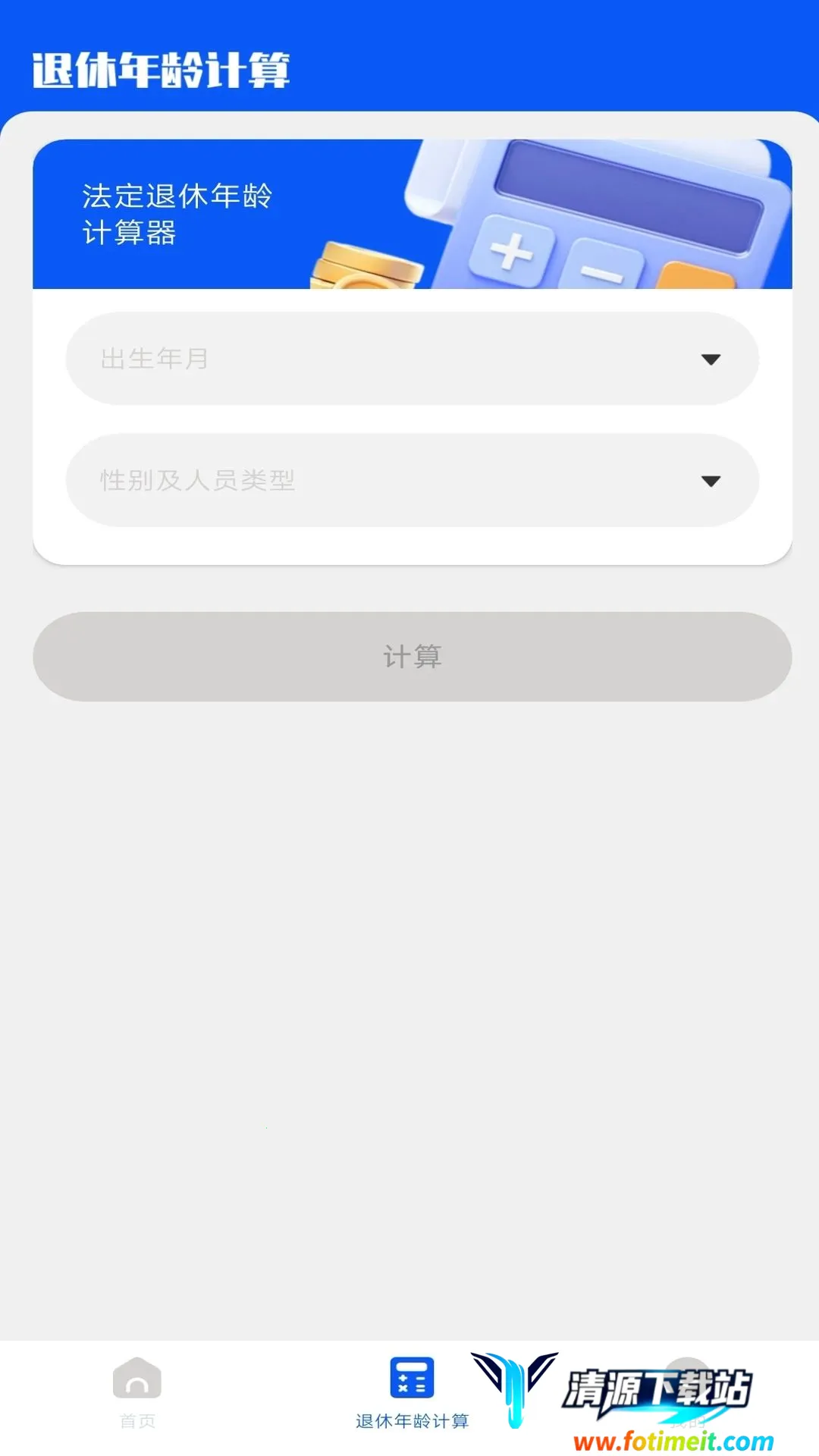The width and height of the screenshot is (819, 1456).
Task: Select the 退休年龄计算 tab
Action: point(412,1392)
